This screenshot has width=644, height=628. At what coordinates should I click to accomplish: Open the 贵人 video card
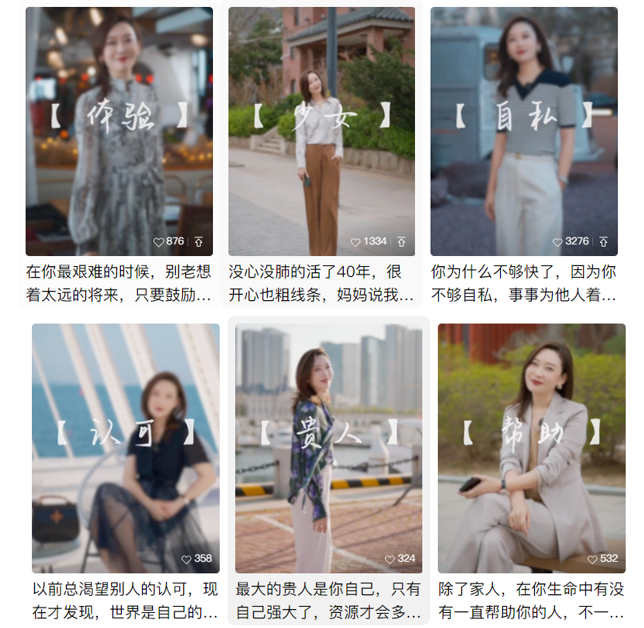(328, 447)
